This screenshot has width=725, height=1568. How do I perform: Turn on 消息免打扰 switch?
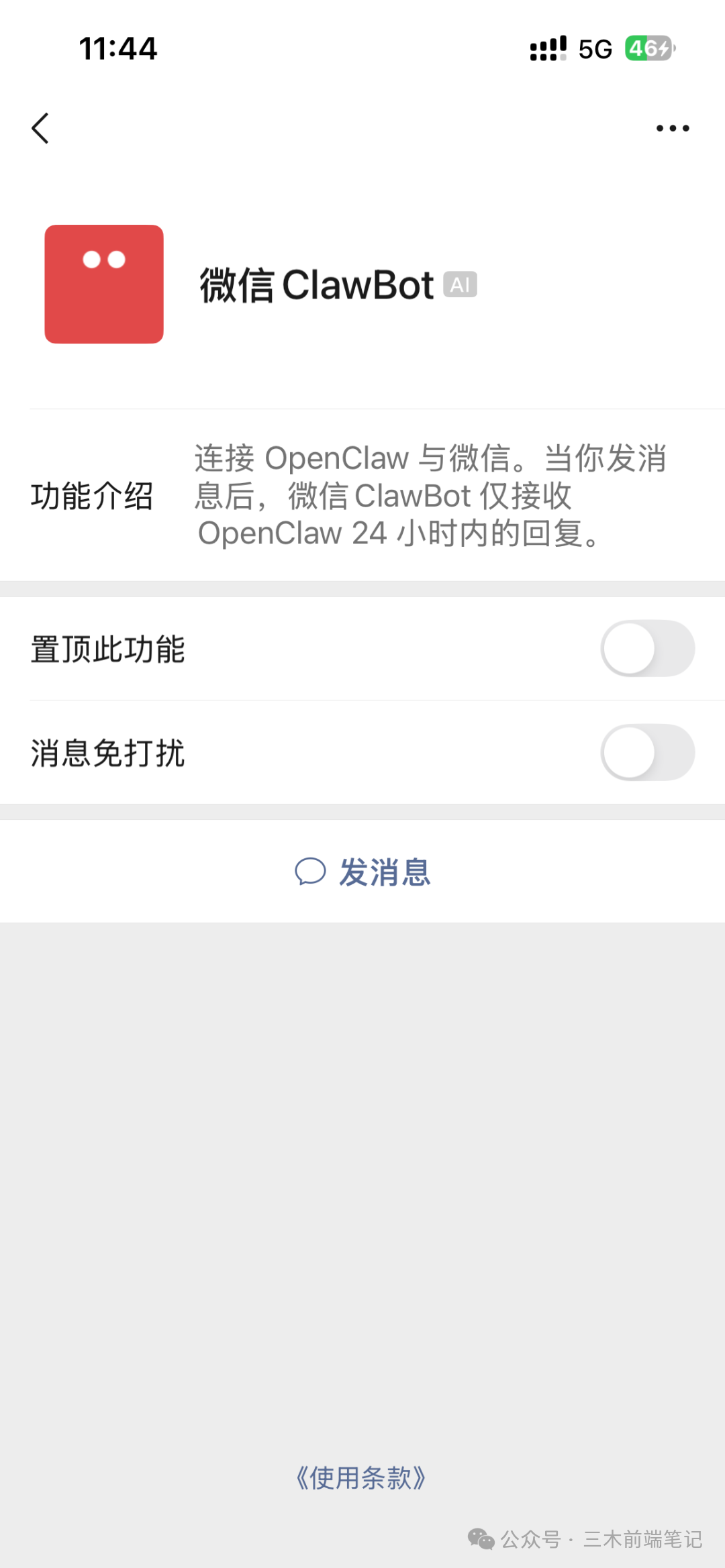coord(647,752)
